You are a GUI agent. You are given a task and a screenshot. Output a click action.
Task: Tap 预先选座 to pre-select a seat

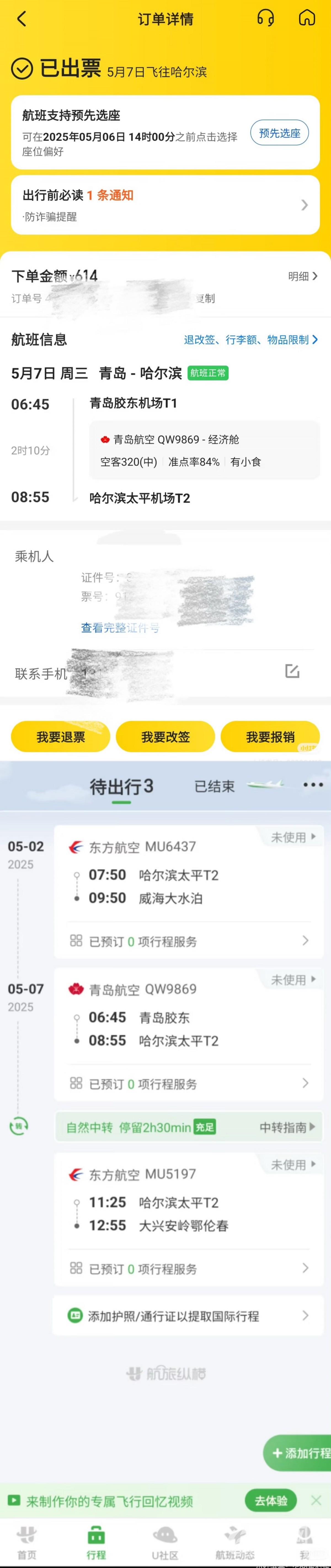pyautogui.click(x=279, y=133)
